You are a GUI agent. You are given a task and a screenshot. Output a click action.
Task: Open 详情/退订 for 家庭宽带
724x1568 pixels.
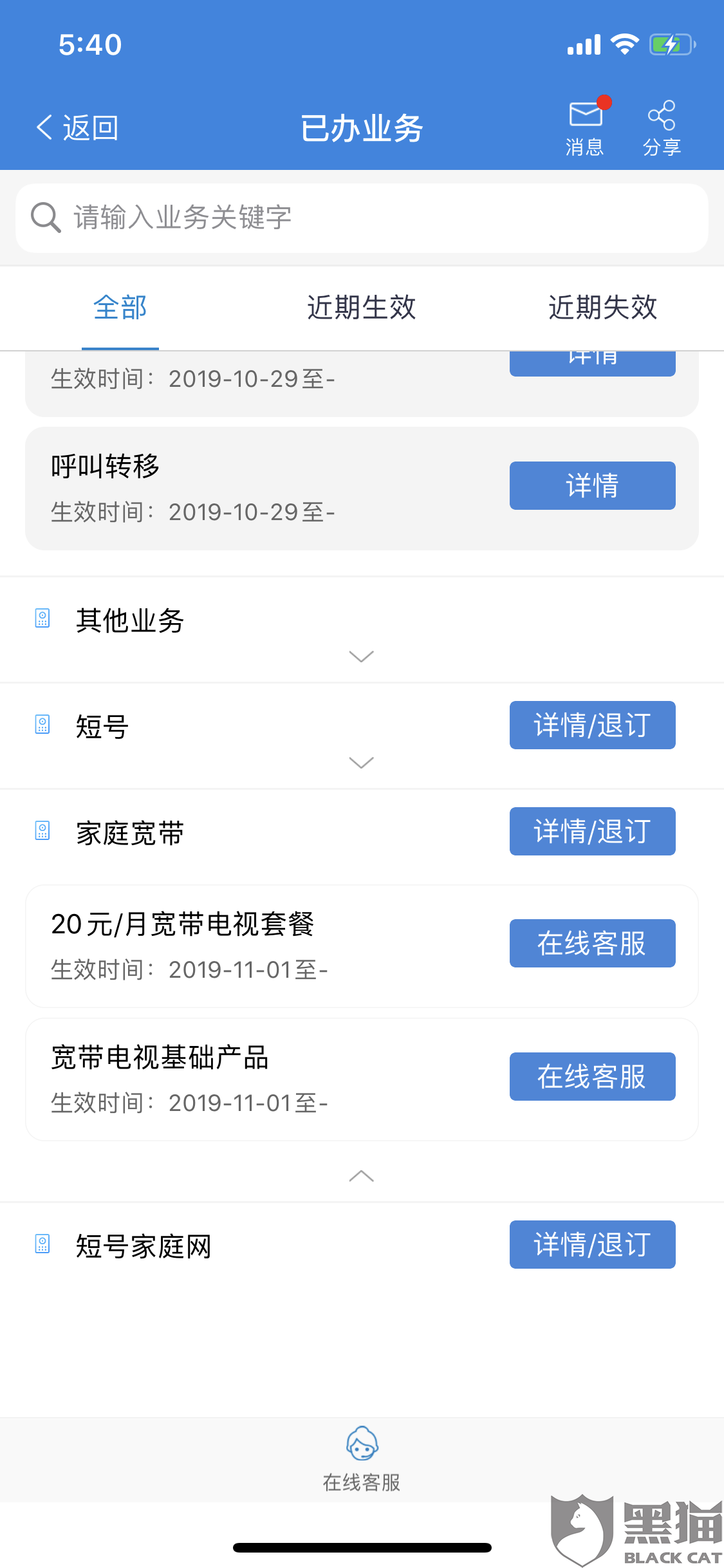[x=592, y=831]
